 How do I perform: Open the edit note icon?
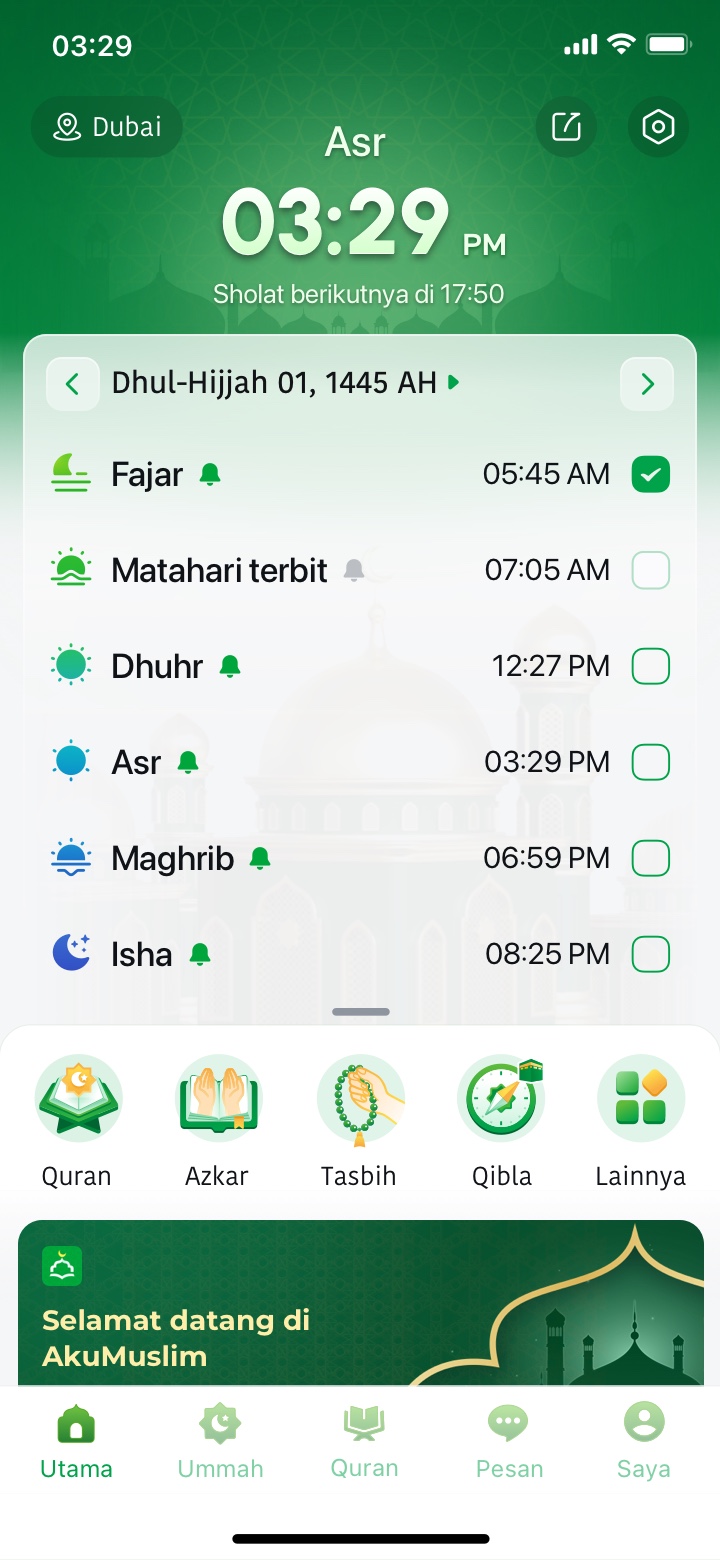[x=566, y=127]
